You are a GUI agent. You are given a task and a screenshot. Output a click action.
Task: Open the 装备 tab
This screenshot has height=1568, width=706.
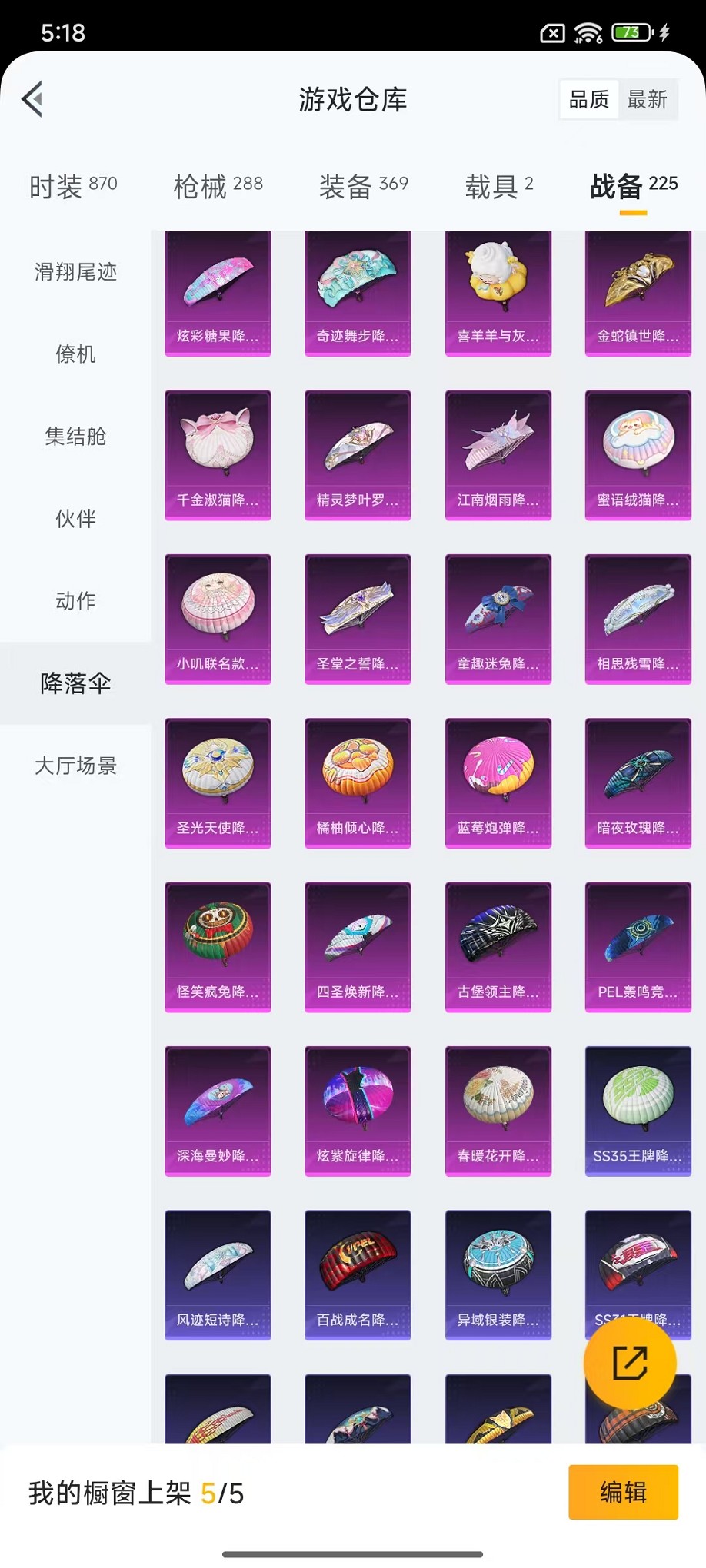point(363,186)
